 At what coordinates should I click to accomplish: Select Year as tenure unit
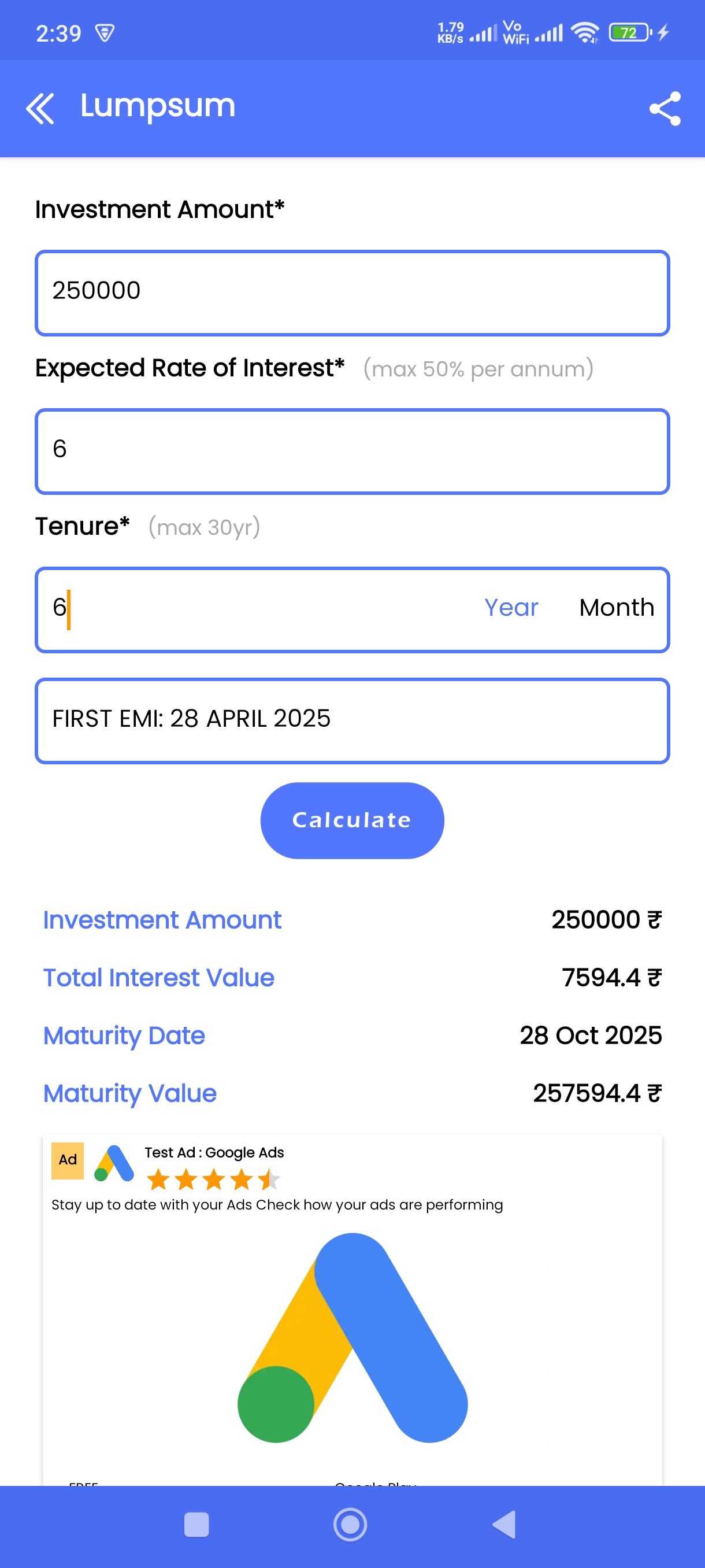click(511, 608)
